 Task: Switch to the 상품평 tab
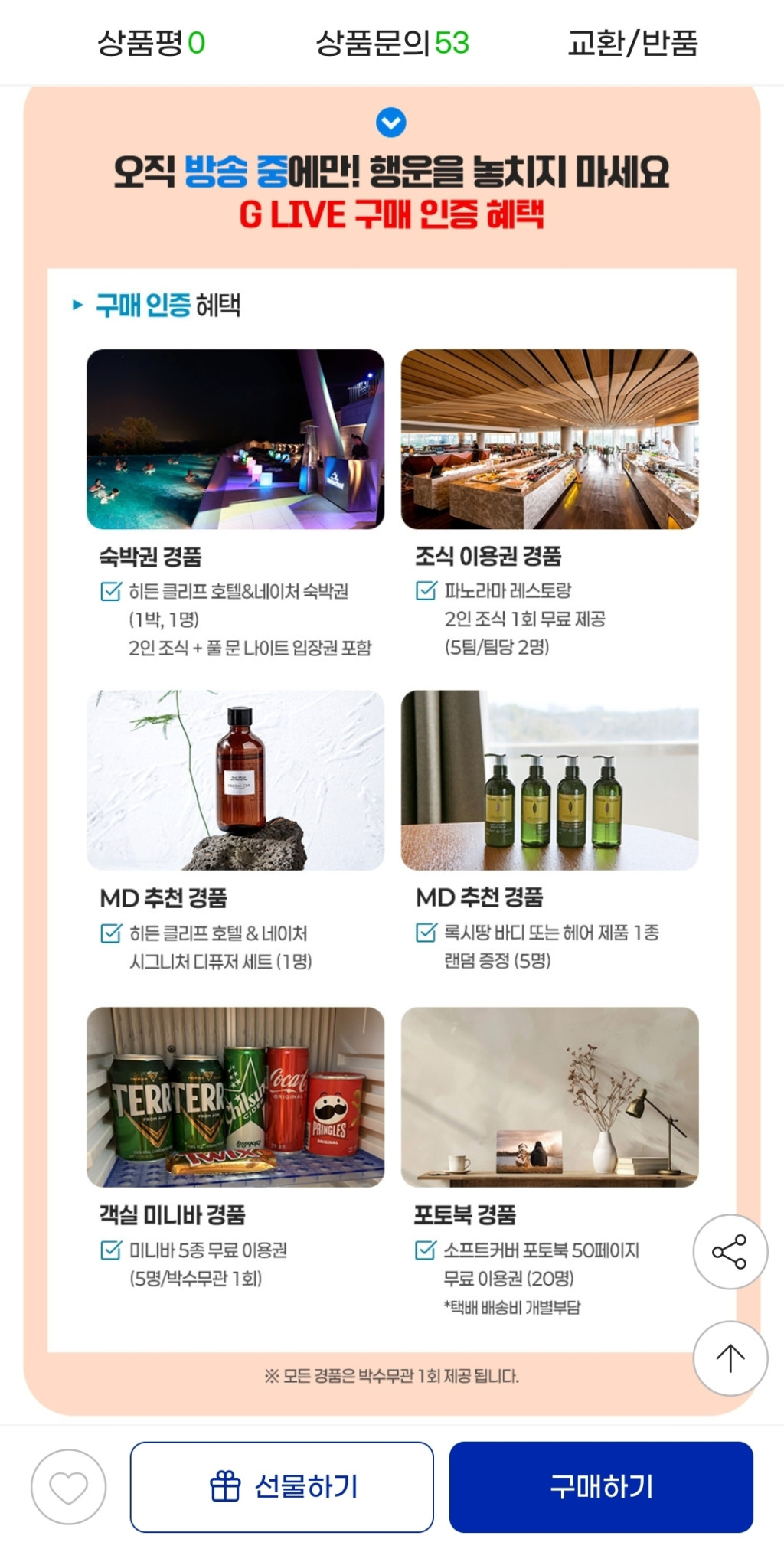151,43
